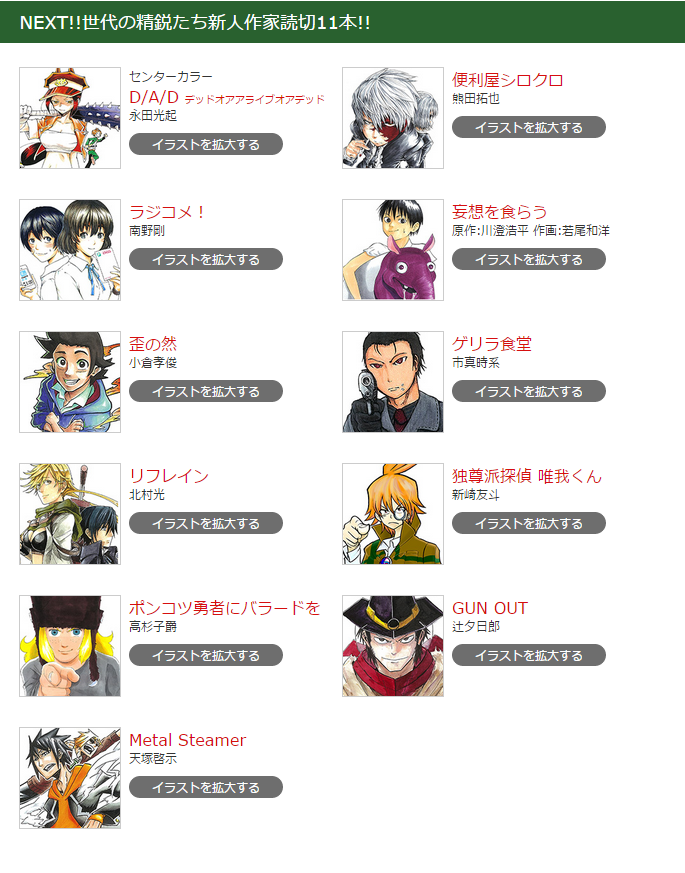Enlarge the 便利屋シロクロ illustration

click(x=529, y=127)
